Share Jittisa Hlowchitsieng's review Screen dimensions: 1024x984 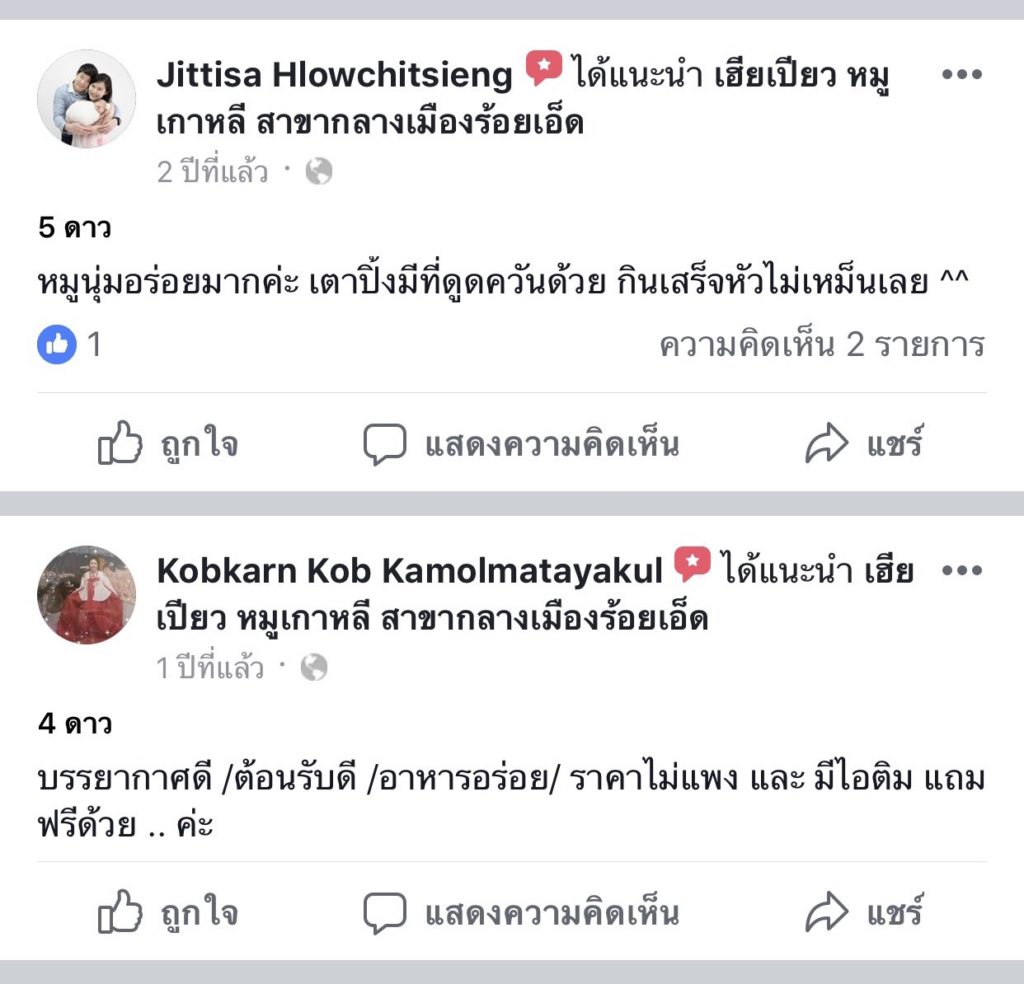864,444
